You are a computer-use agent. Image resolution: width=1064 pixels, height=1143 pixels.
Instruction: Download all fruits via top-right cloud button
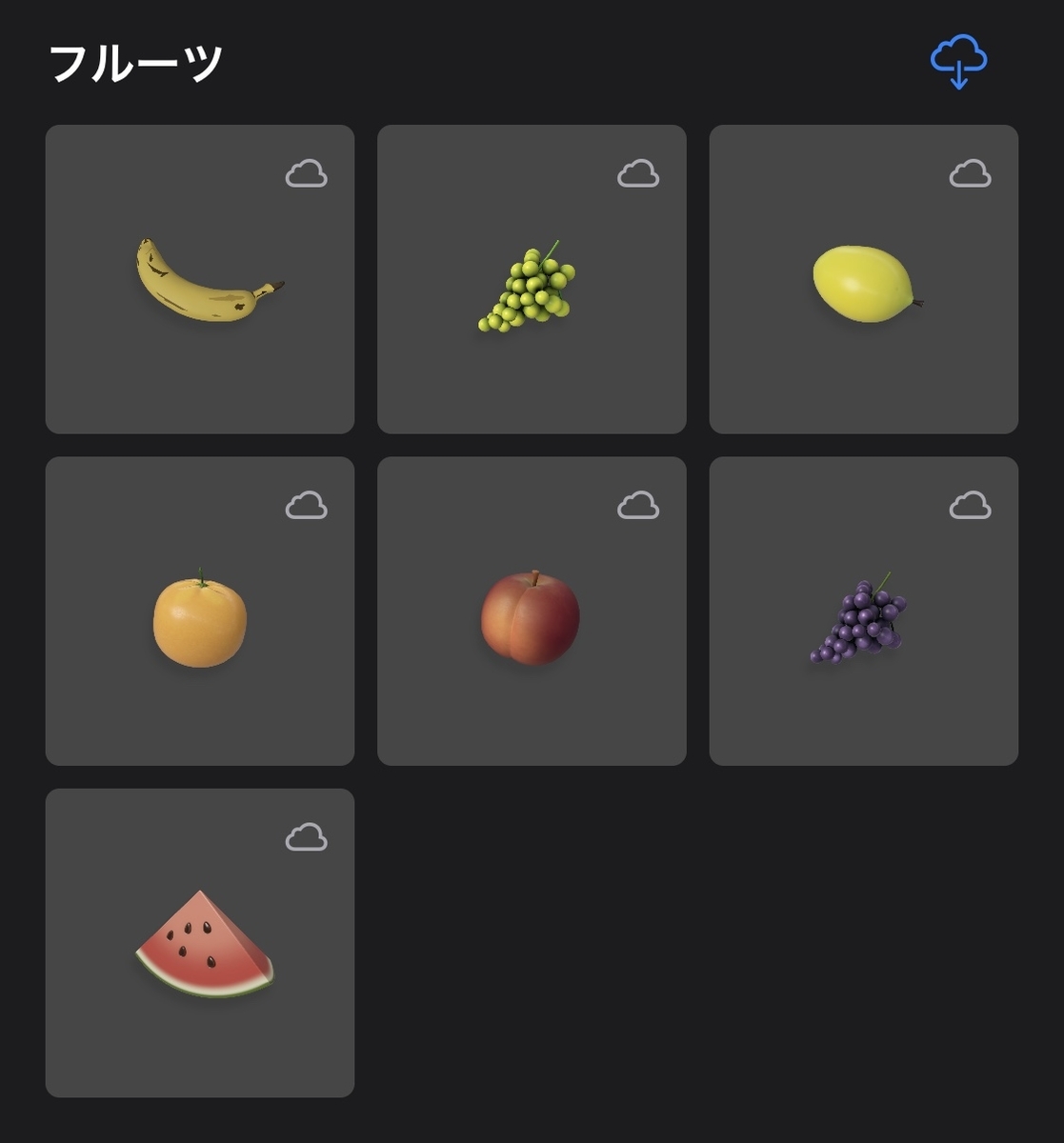click(958, 60)
